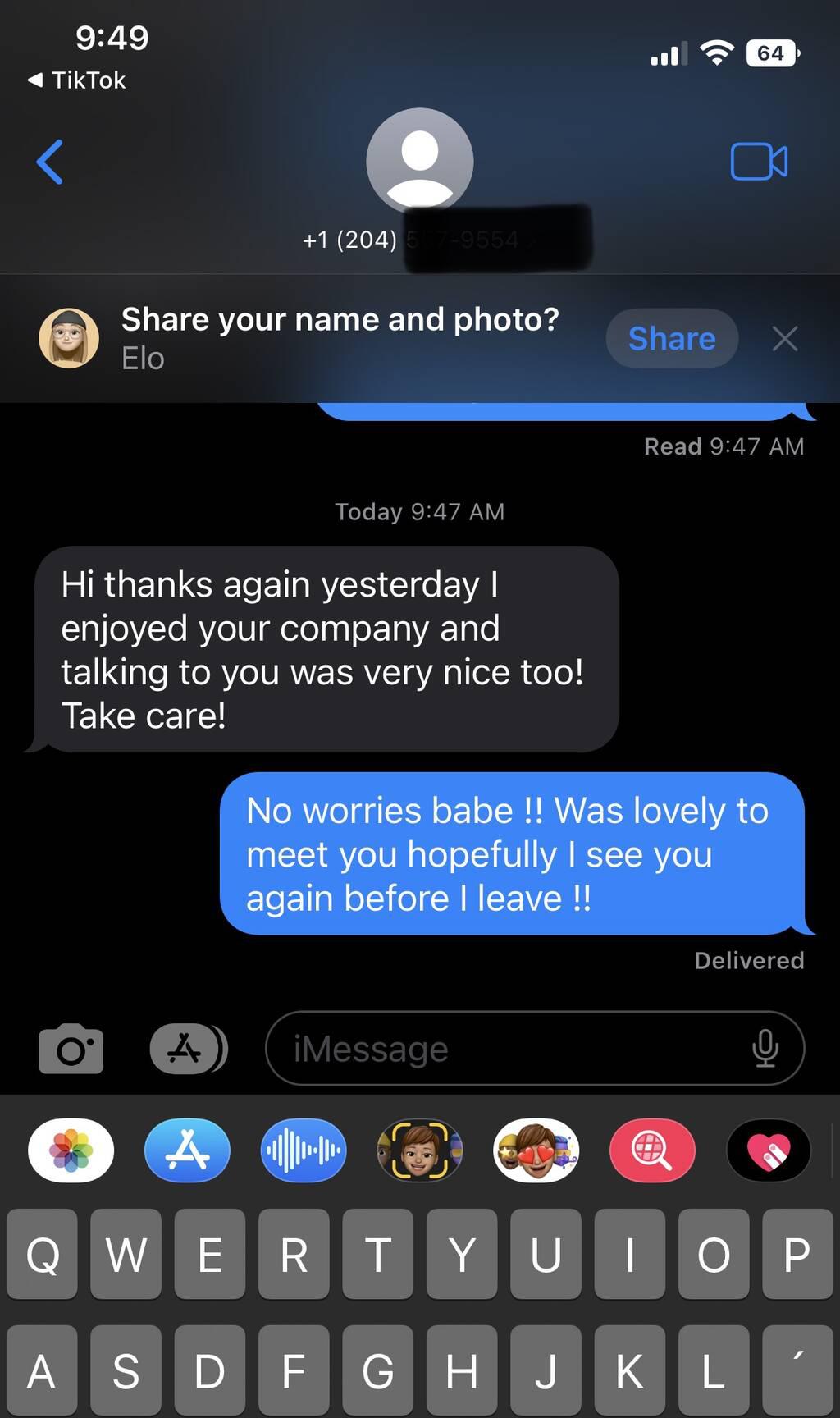Tap Share to send name and photo
Viewport: 840px width, 1418px height.
[672, 338]
